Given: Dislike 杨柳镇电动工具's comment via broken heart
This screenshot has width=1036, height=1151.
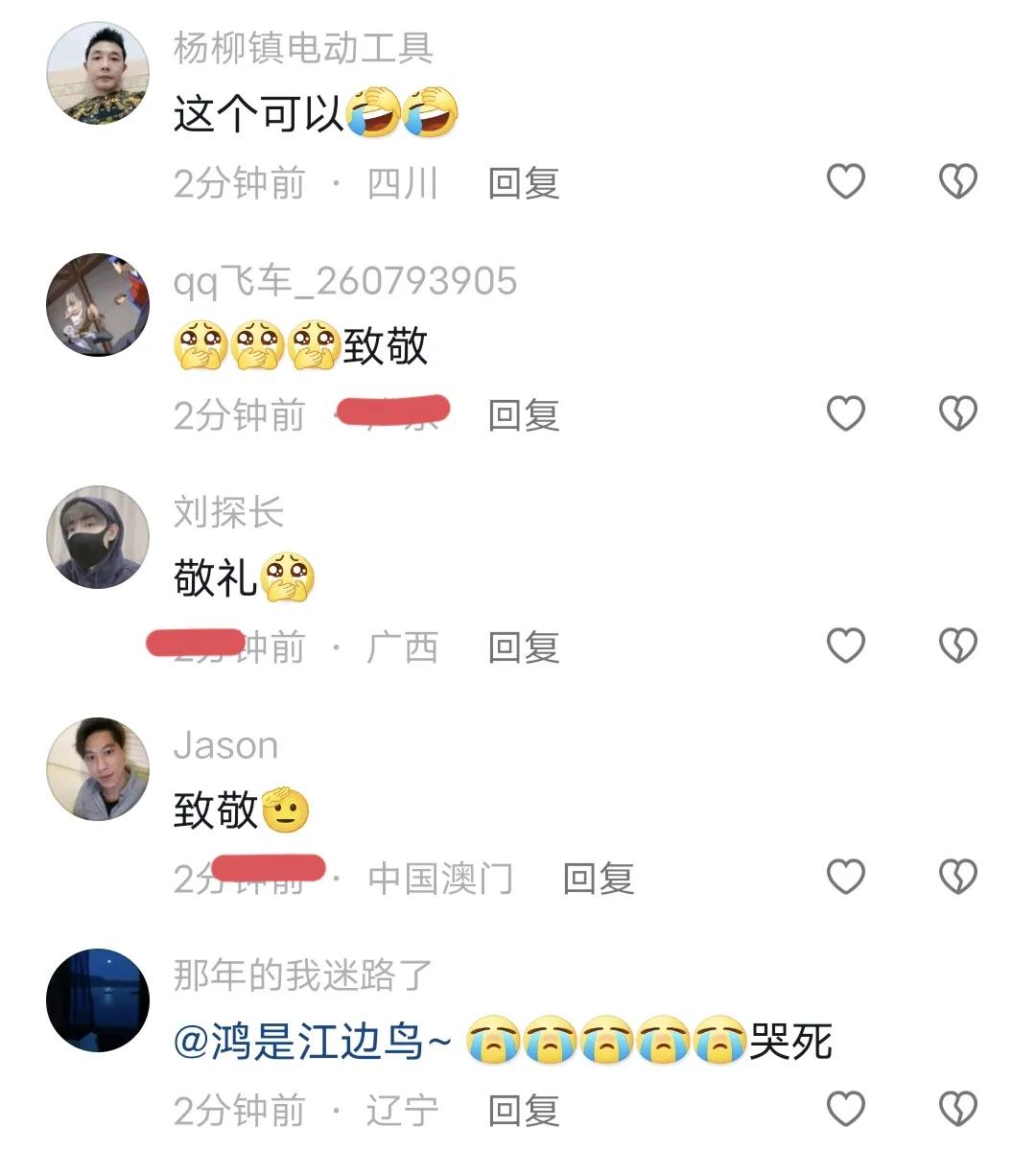Looking at the screenshot, I should [x=957, y=182].
